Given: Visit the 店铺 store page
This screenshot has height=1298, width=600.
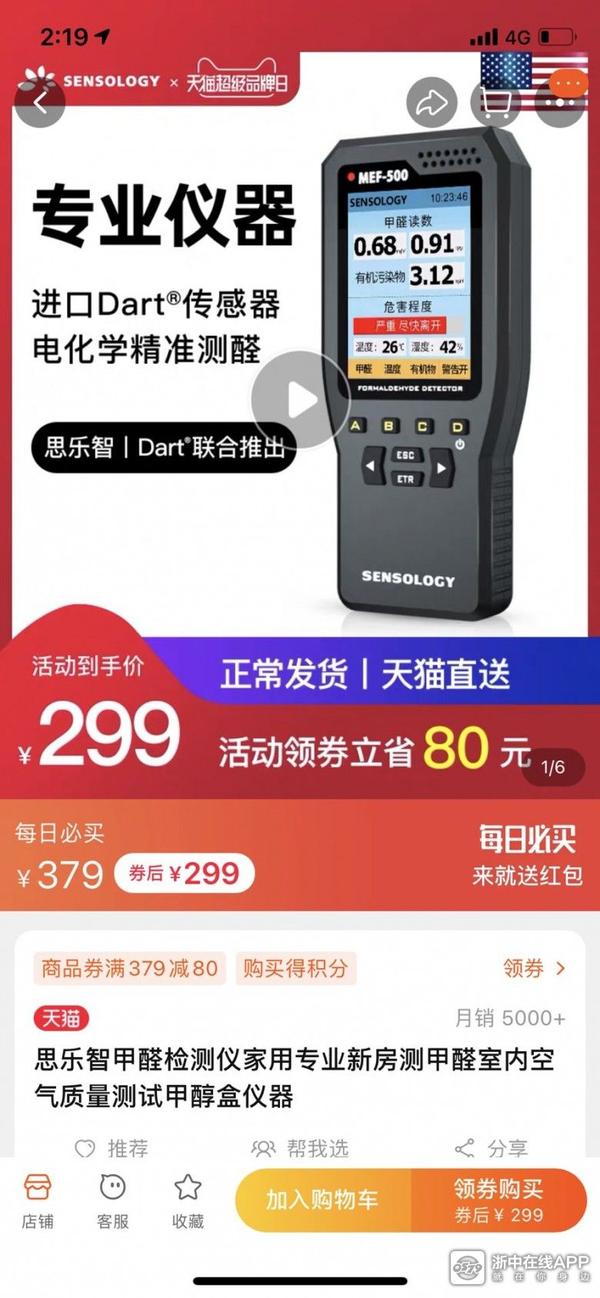Looking at the screenshot, I should click(x=38, y=1201).
